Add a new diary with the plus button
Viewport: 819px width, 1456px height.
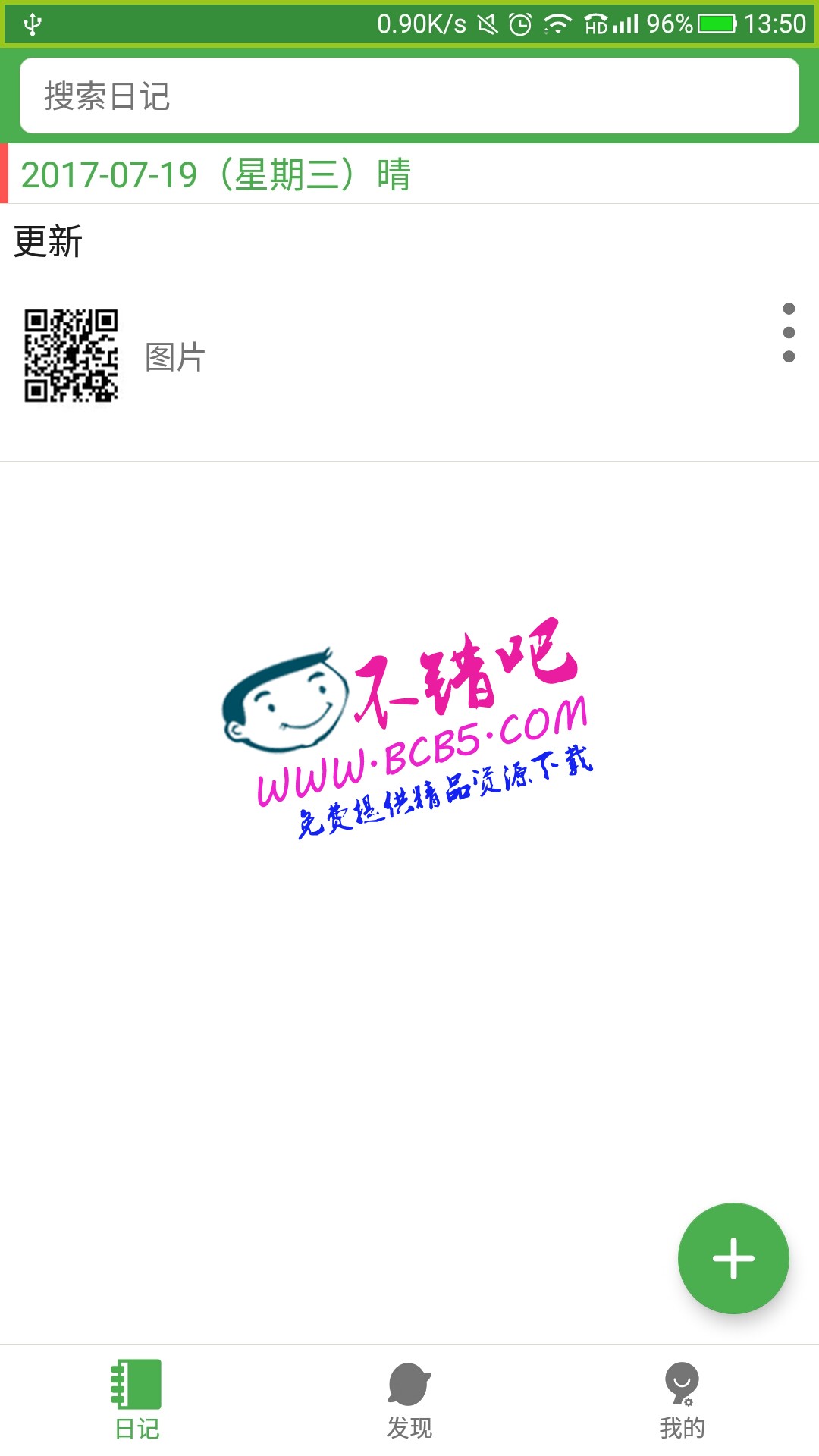pos(733,1258)
